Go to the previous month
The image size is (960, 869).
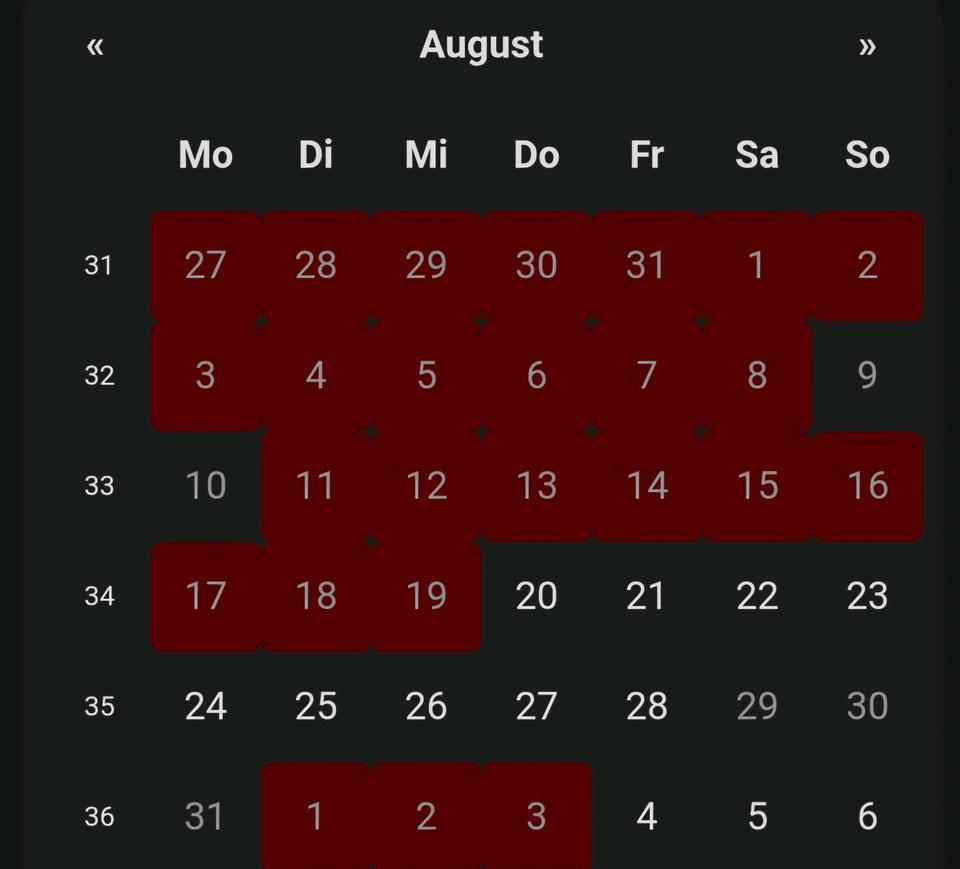pos(95,46)
